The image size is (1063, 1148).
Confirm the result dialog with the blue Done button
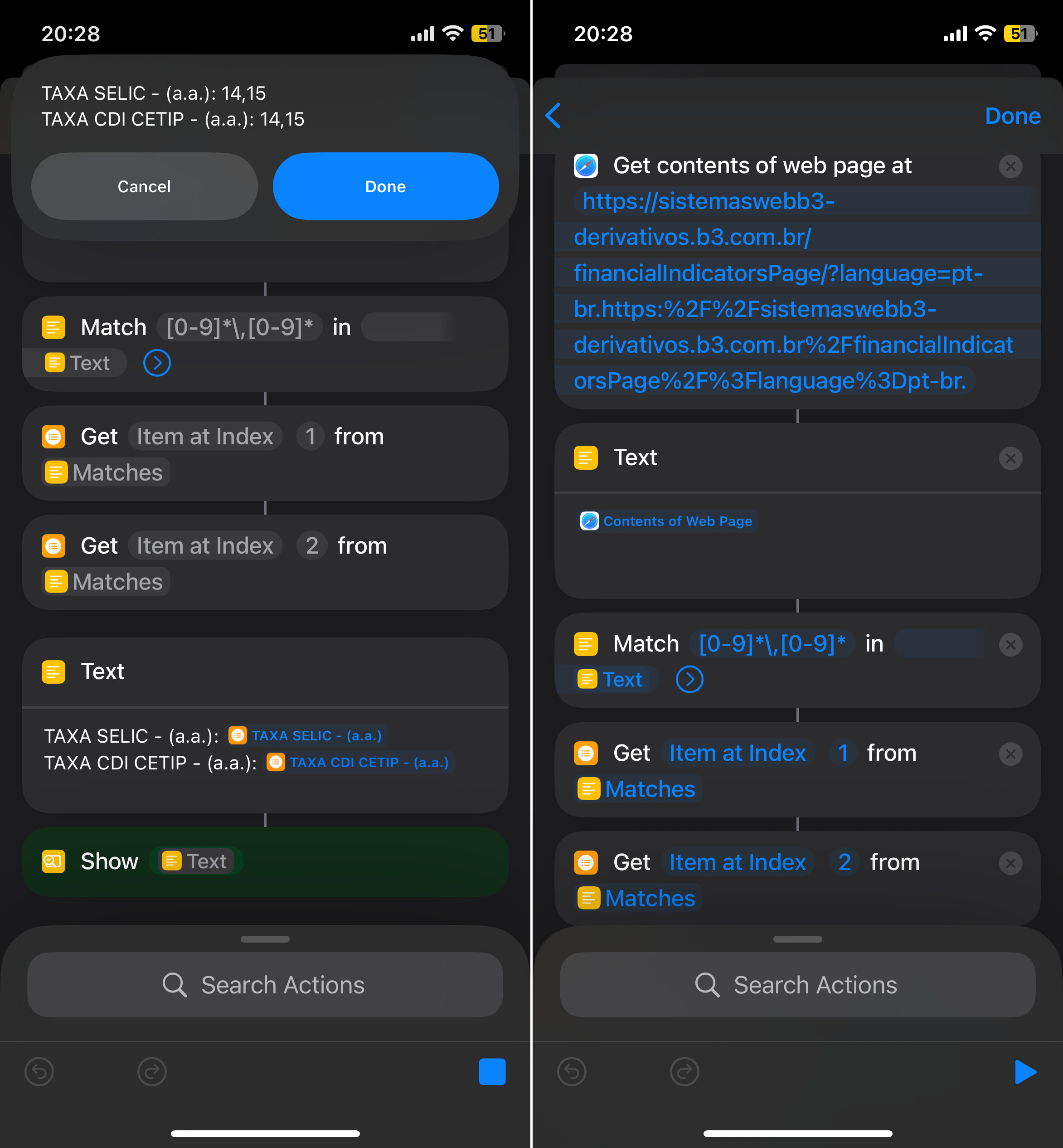coord(385,186)
